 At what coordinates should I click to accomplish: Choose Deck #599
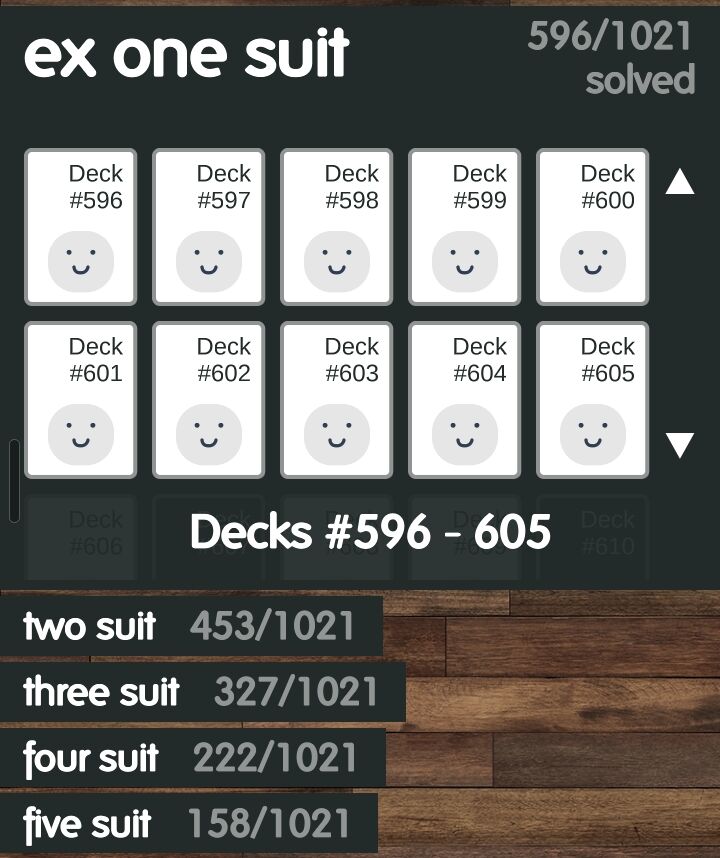click(x=464, y=227)
